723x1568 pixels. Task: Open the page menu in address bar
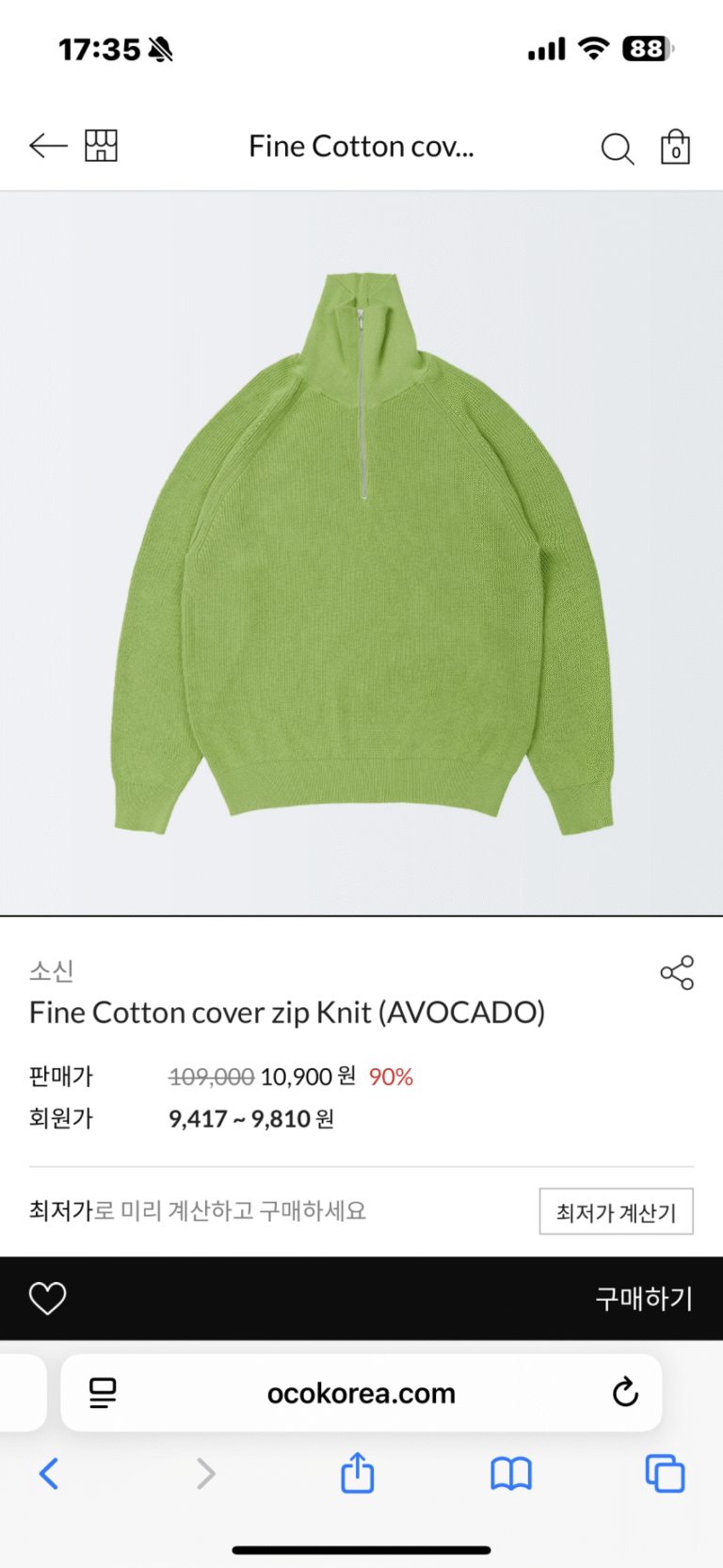pyautogui.click(x=103, y=1393)
